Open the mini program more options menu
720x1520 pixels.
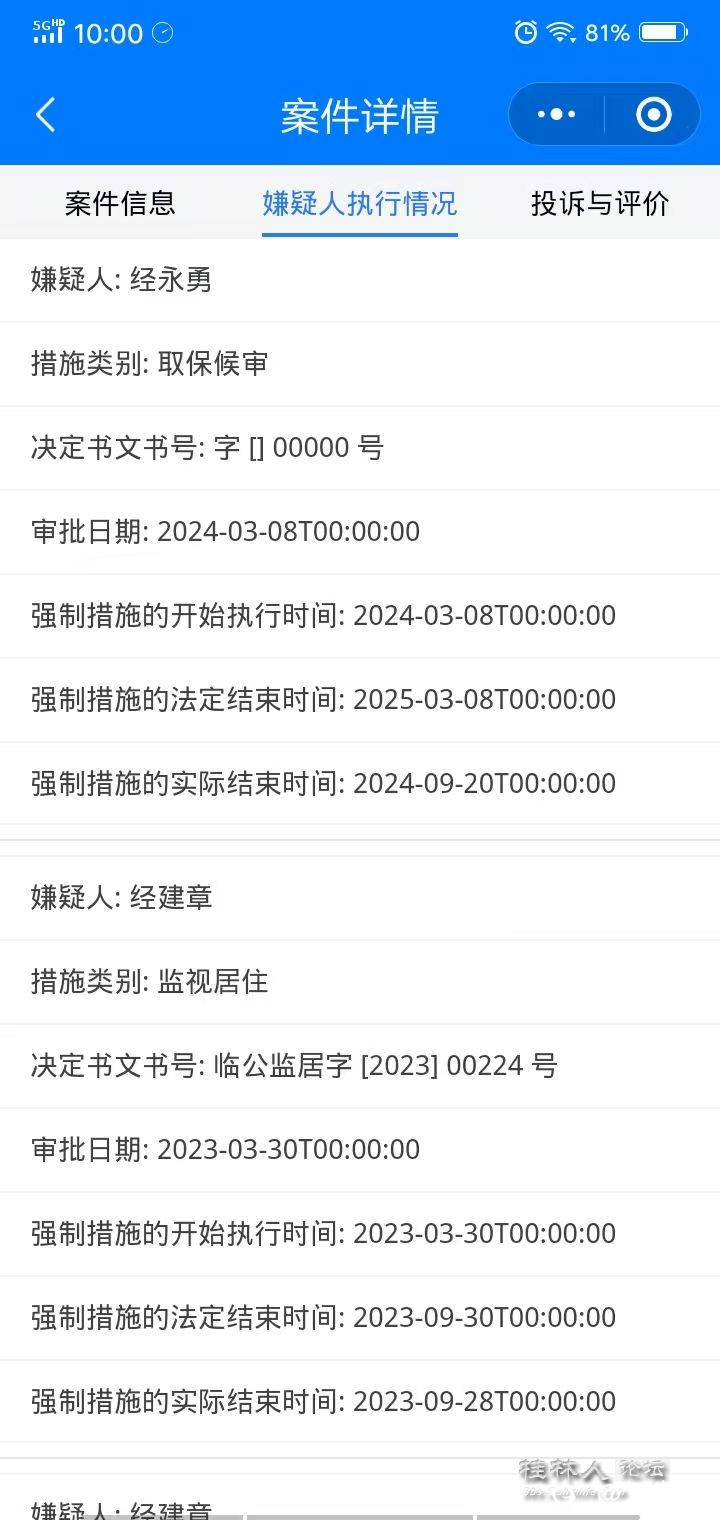(x=556, y=115)
